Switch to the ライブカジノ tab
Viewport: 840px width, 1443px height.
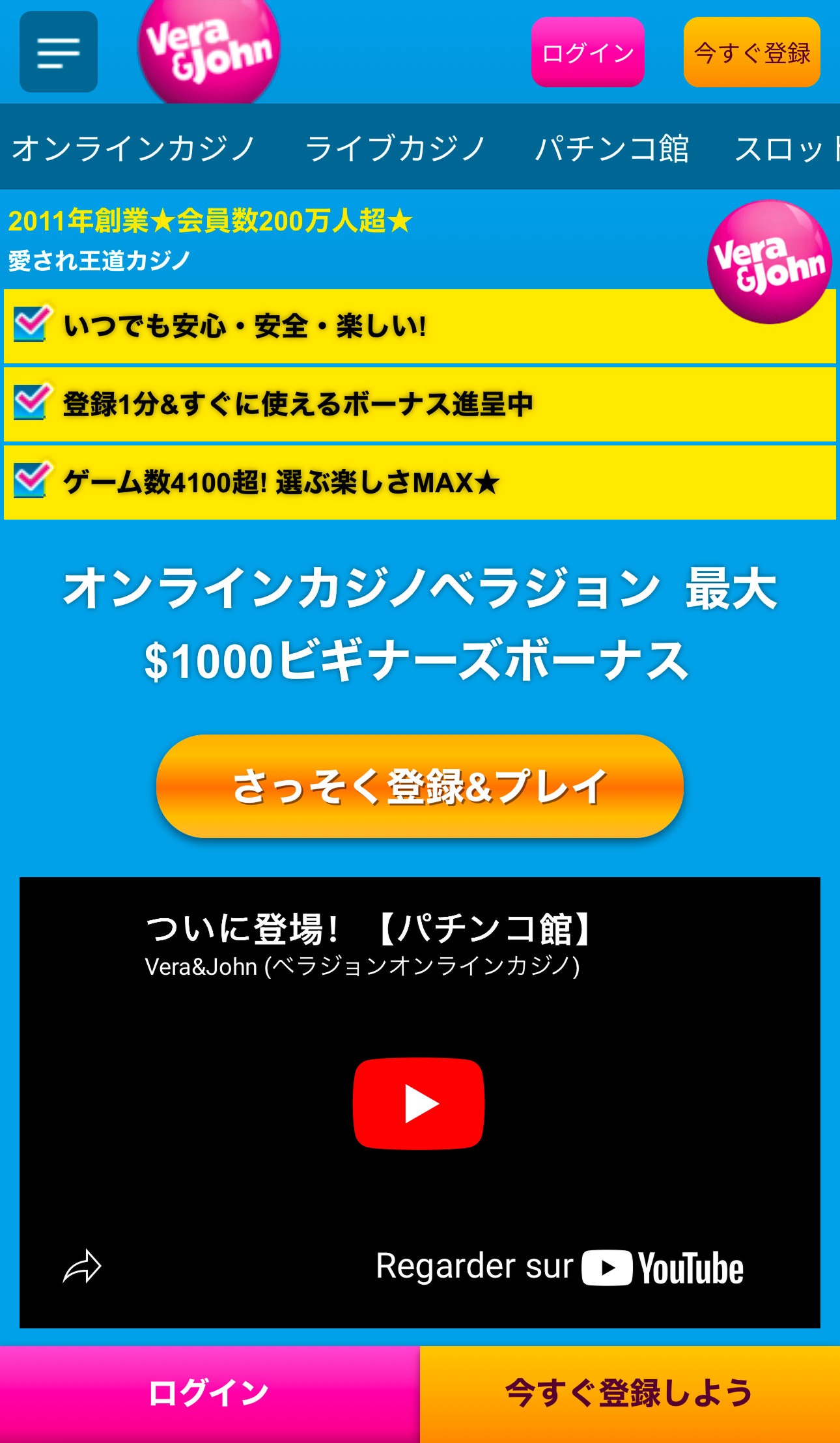[396, 148]
